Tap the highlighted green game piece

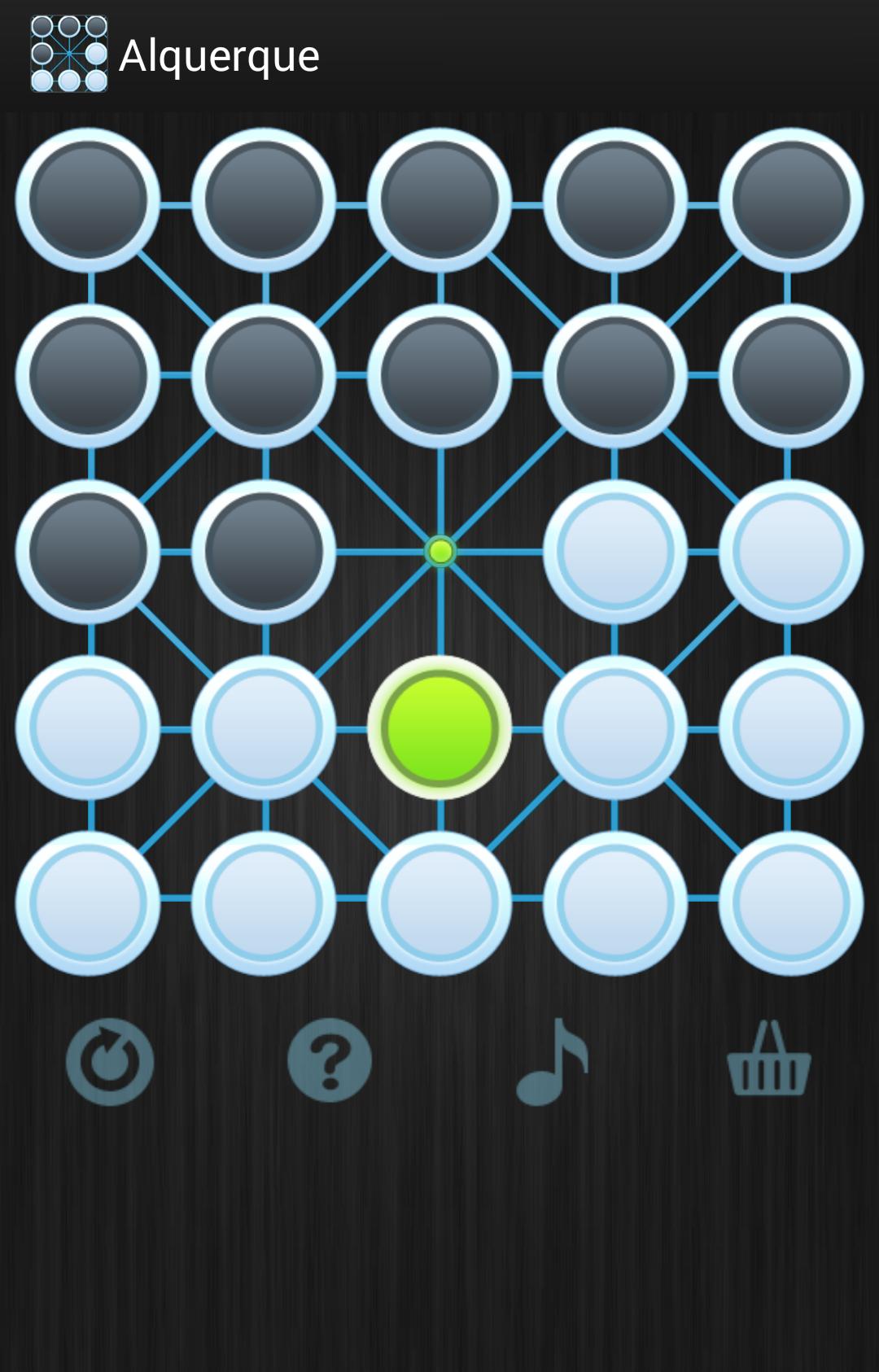point(439,728)
